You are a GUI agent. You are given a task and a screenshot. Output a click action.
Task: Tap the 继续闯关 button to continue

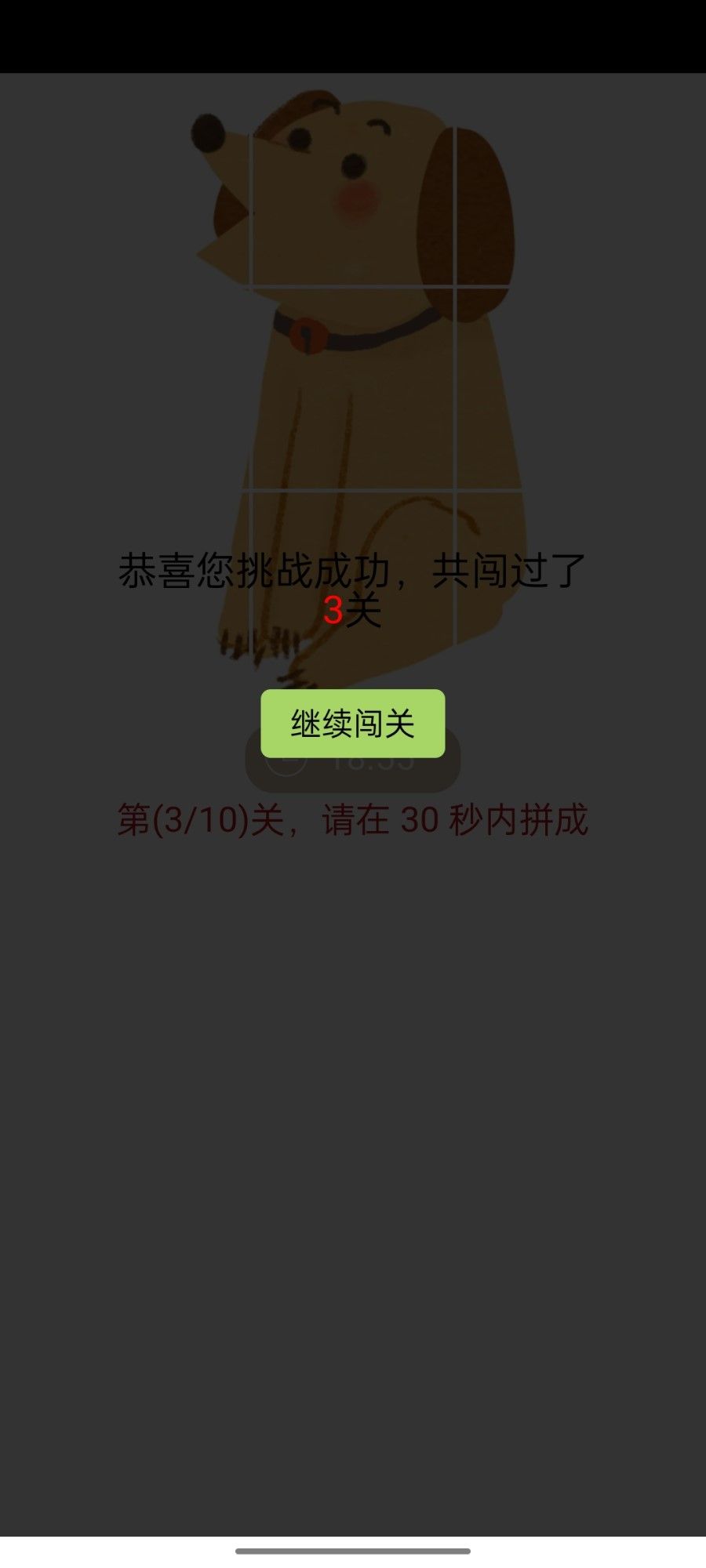click(x=353, y=724)
